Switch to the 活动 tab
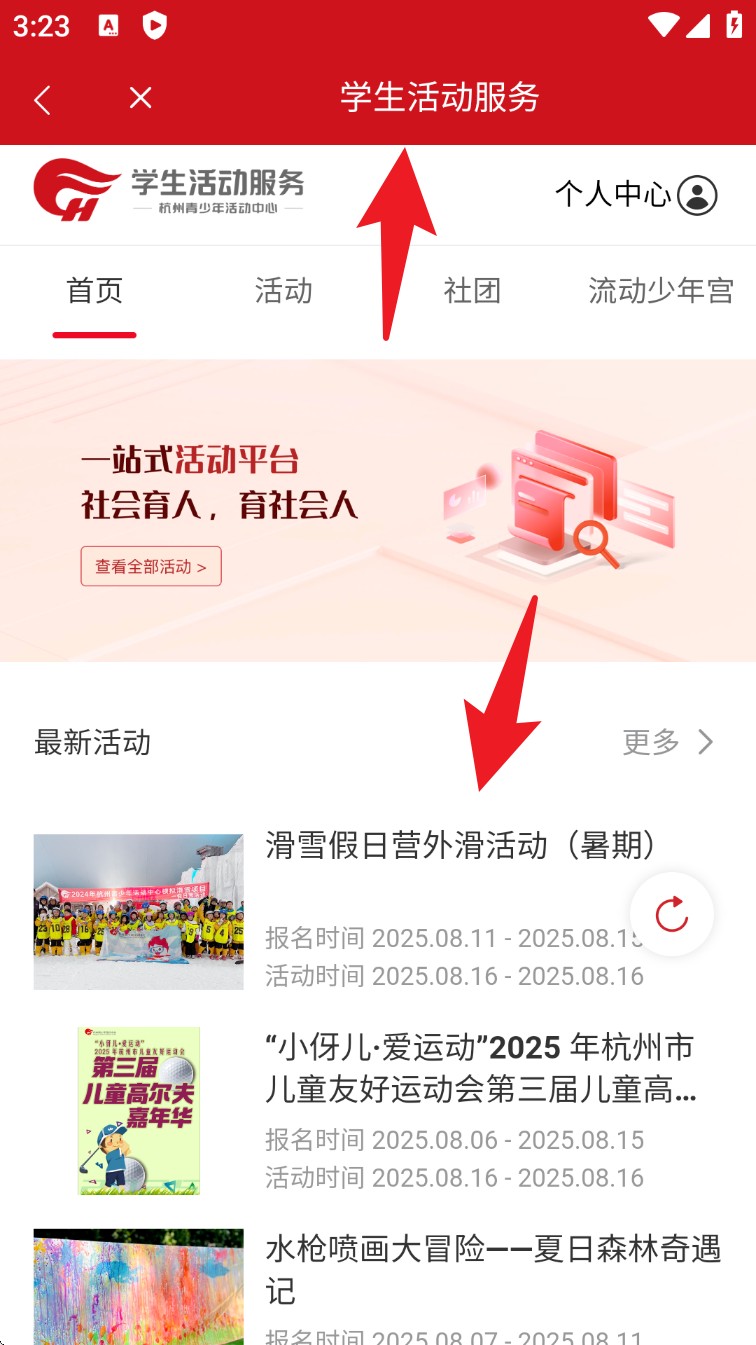 tap(283, 291)
